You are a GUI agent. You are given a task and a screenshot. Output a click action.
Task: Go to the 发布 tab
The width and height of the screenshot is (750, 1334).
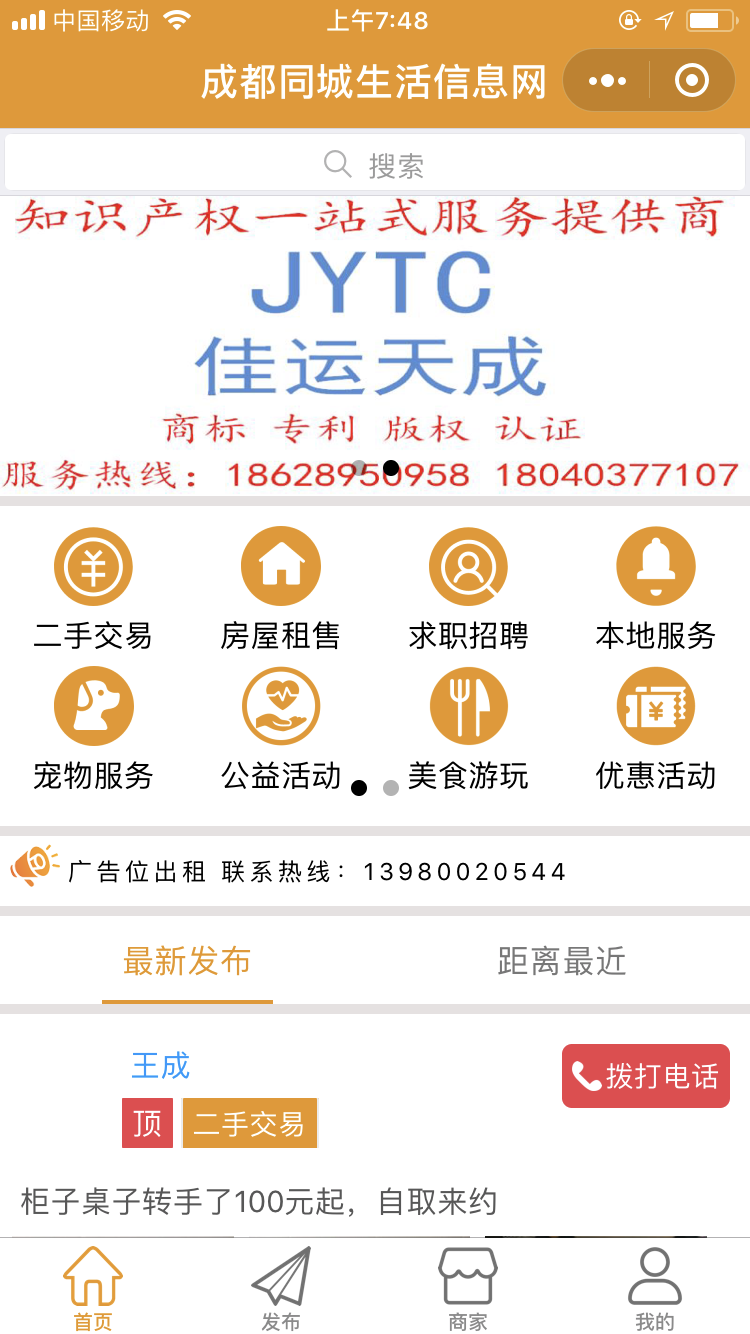click(281, 1289)
